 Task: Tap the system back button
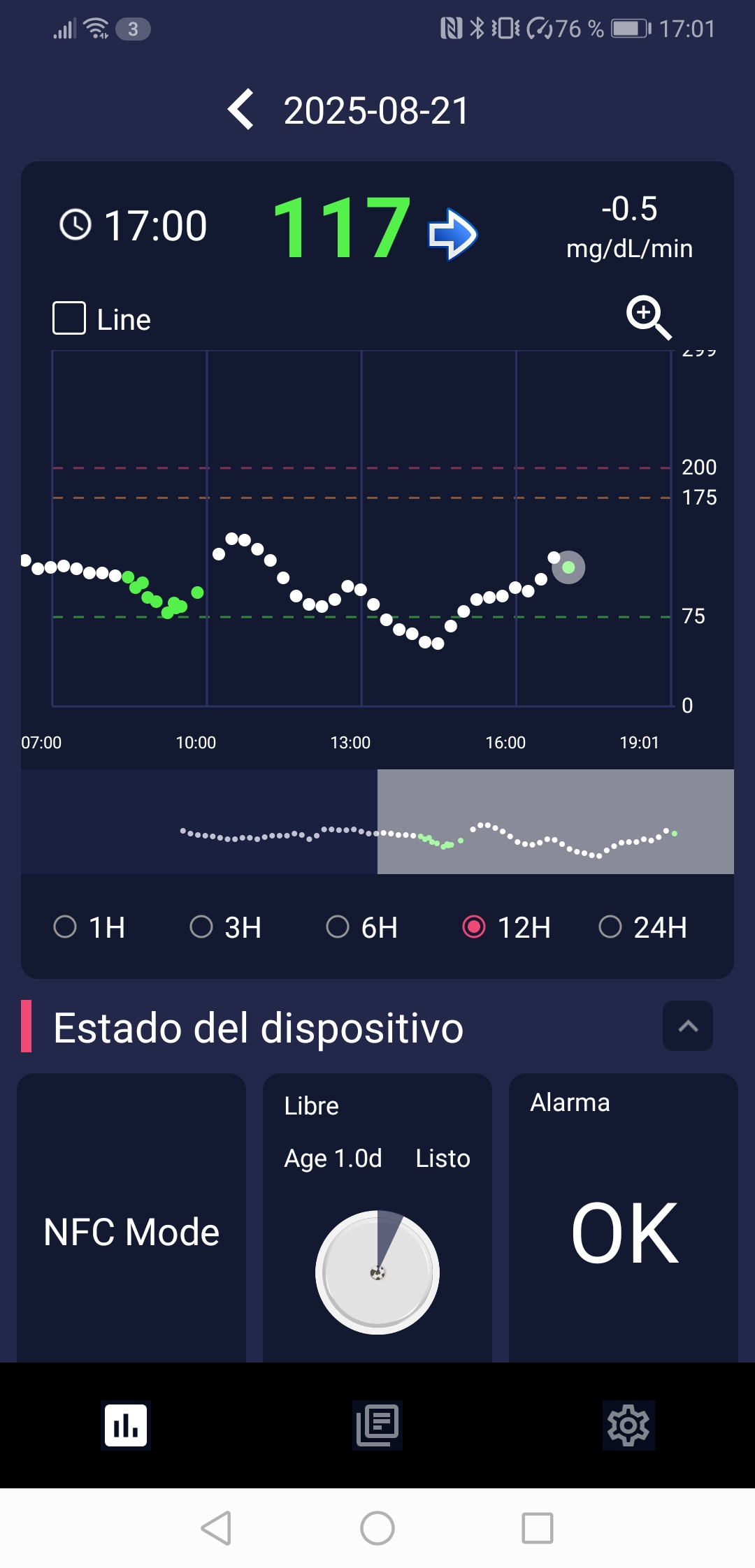[216, 1528]
